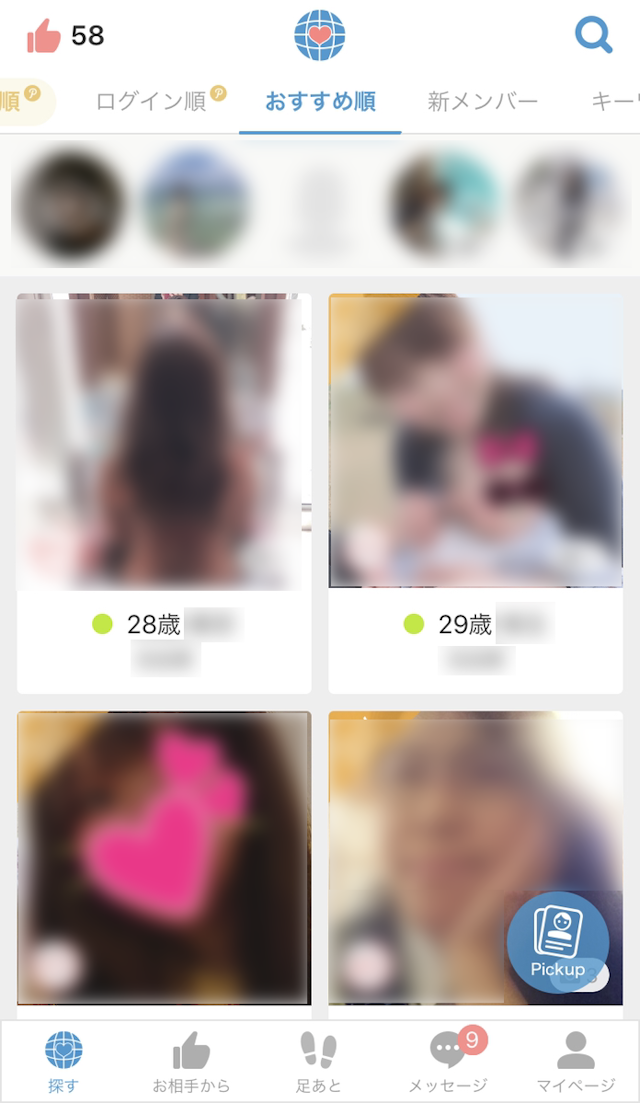Tap the thumbs-up likes icon showing 58
This screenshot has height=1103, width=640.
[x=45, y=37]
